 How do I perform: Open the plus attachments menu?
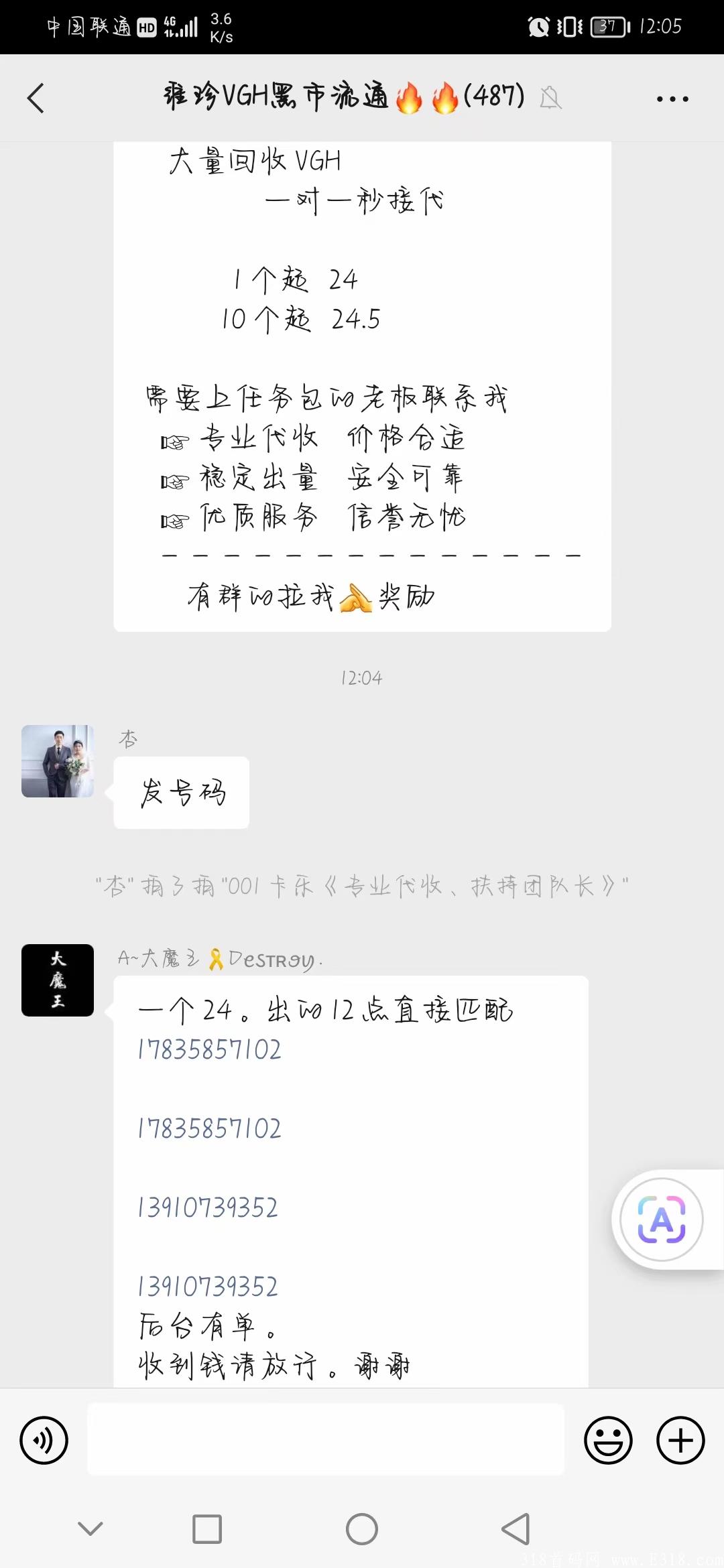point(680,1440)
